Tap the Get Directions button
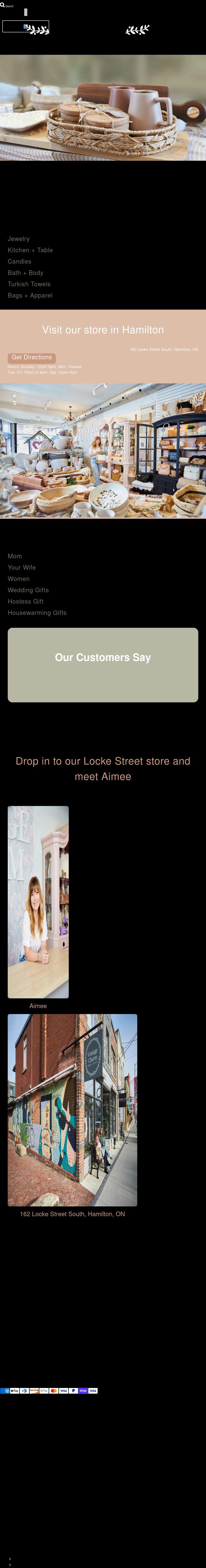 tap(32, 357)
